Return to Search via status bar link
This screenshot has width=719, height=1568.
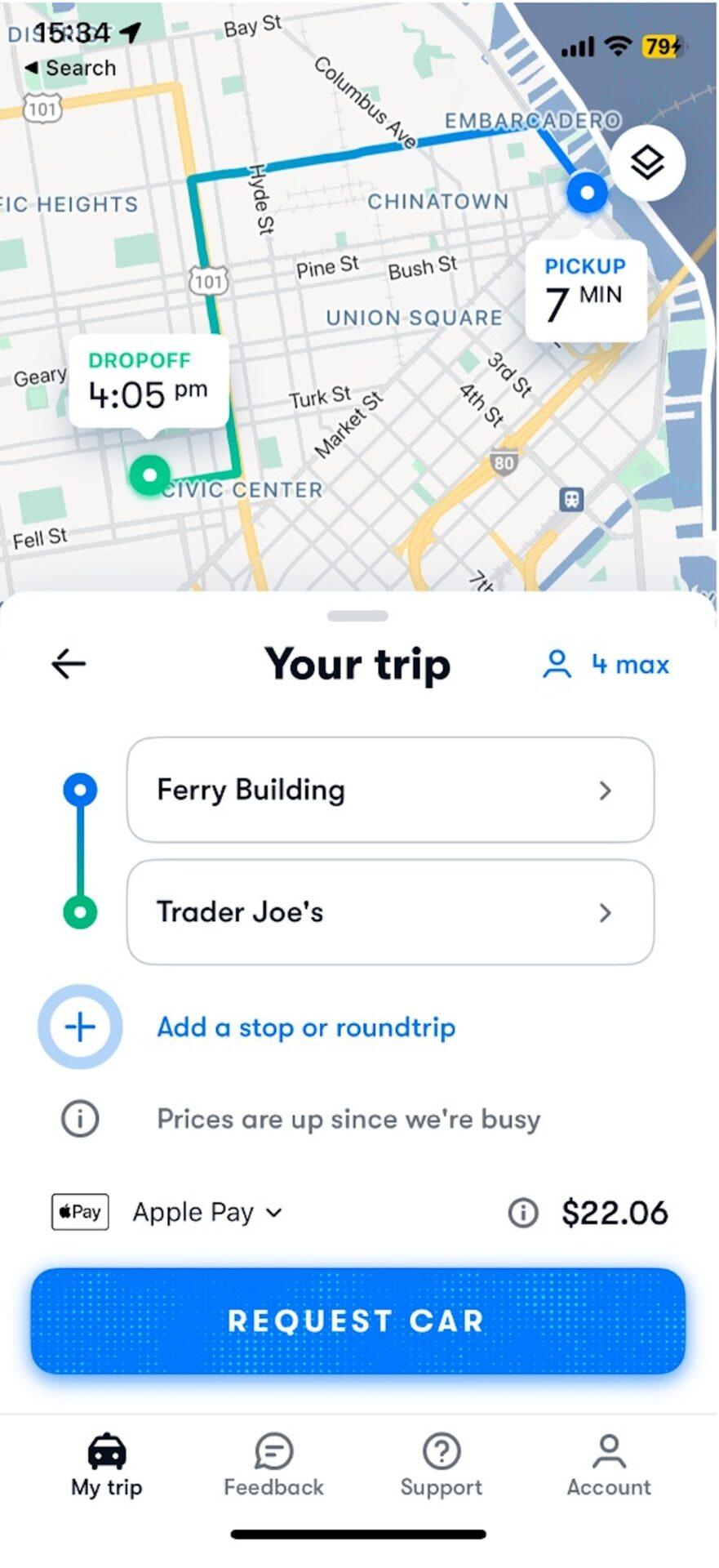(71, 68)
